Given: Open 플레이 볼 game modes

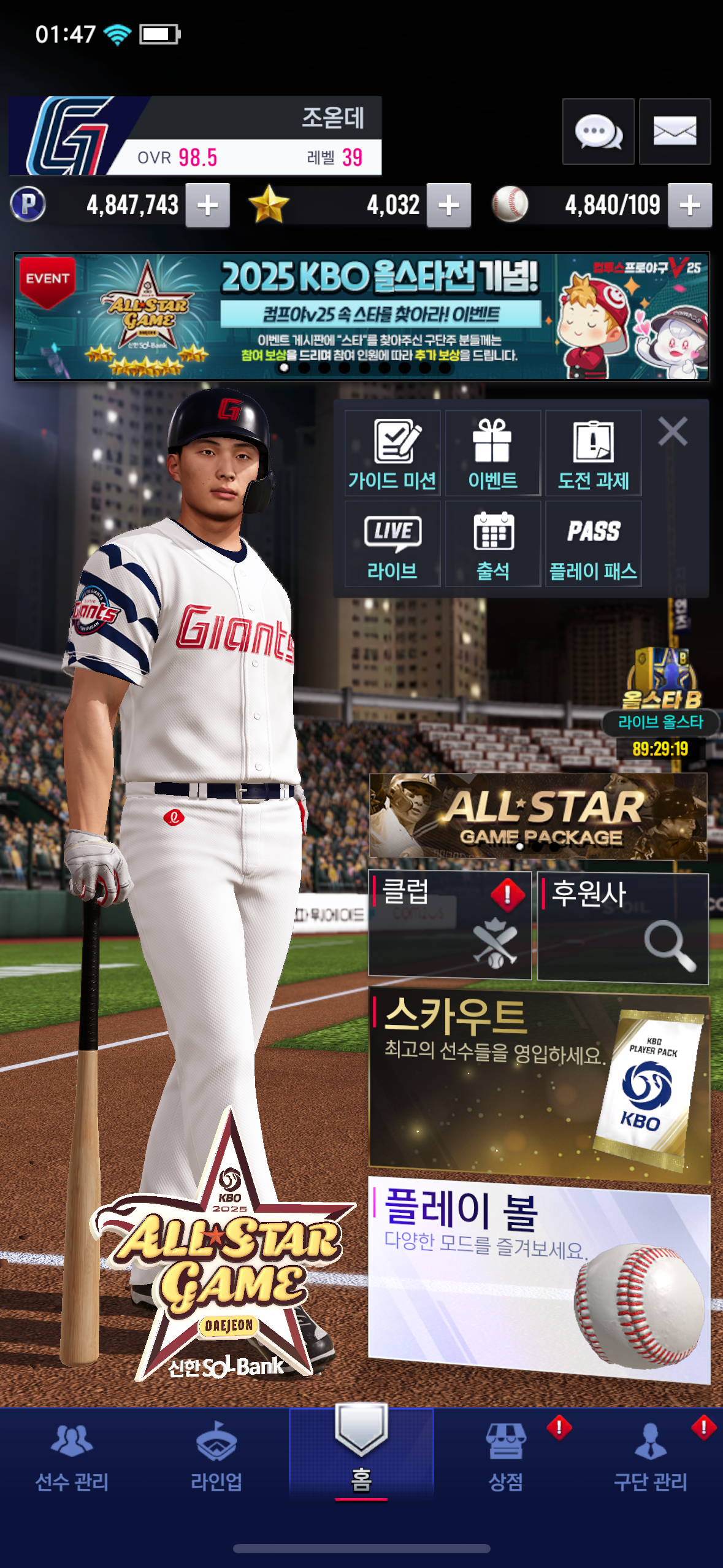Looking at the screenshot, I should click(x=538, y=1279).
